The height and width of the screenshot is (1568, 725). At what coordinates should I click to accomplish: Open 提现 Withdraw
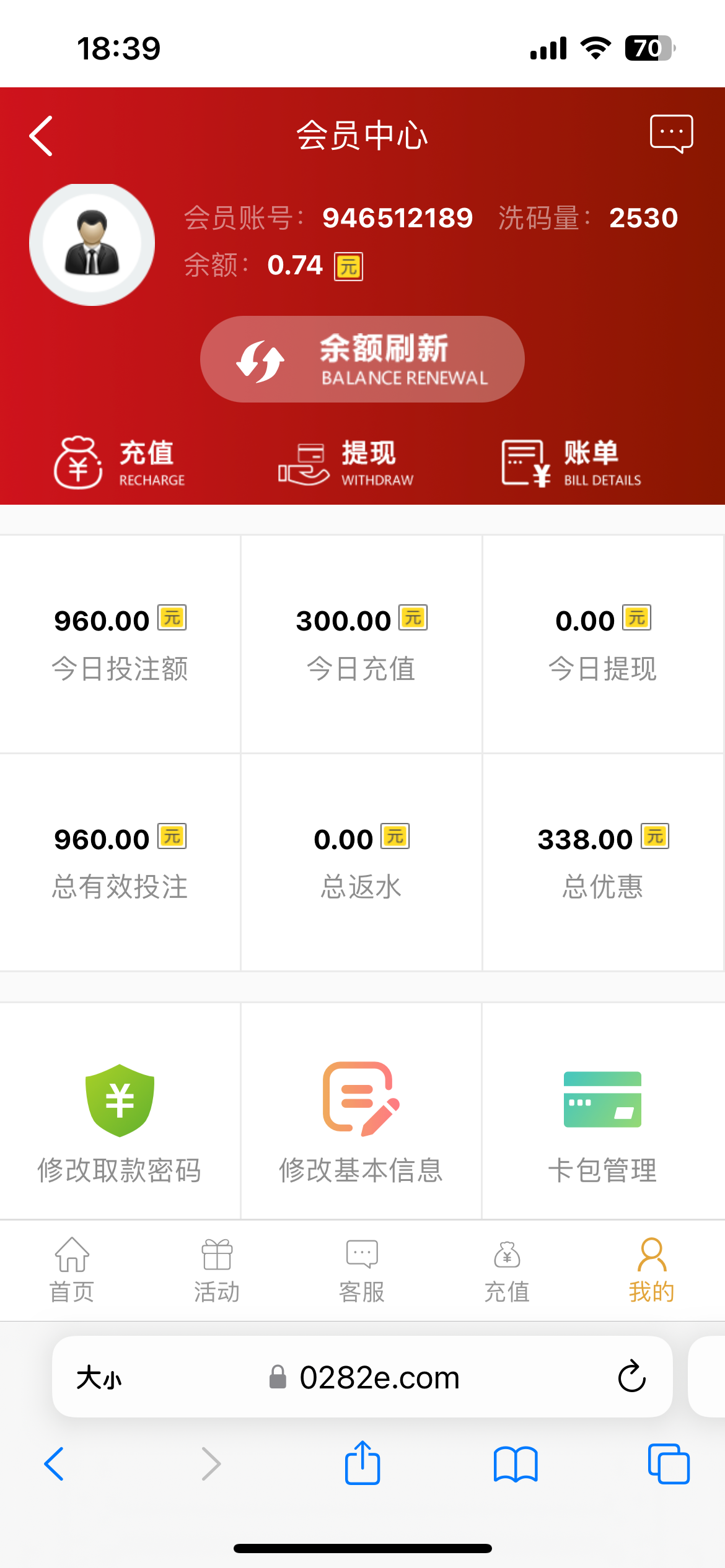click(x=347, y=462)
